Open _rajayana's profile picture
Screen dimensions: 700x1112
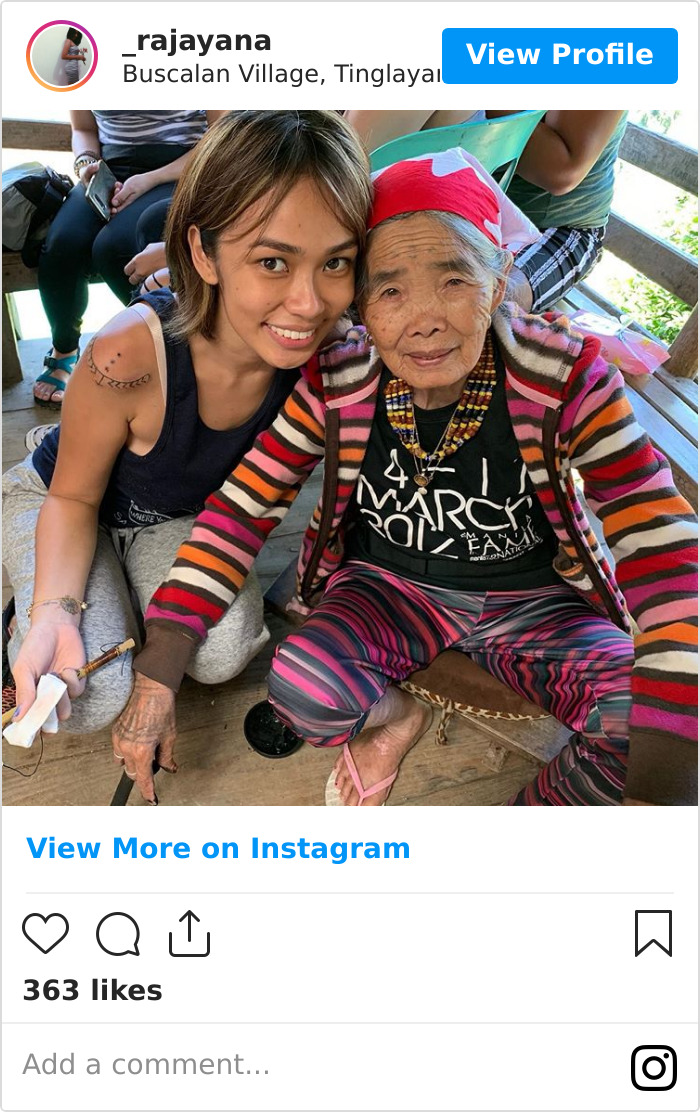pos(62,56)
